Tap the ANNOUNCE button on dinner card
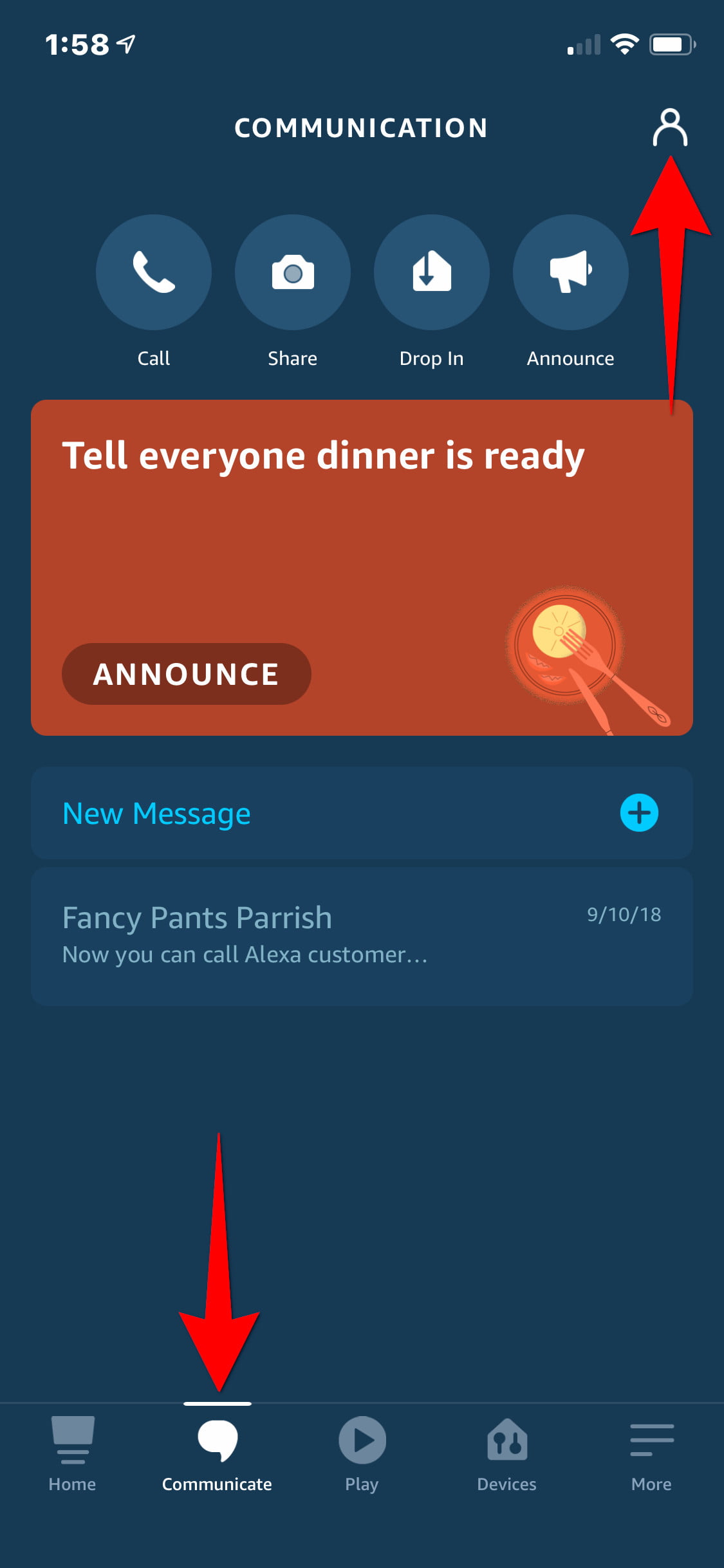The image size is (724, 1568). click(x=187, y=674)
